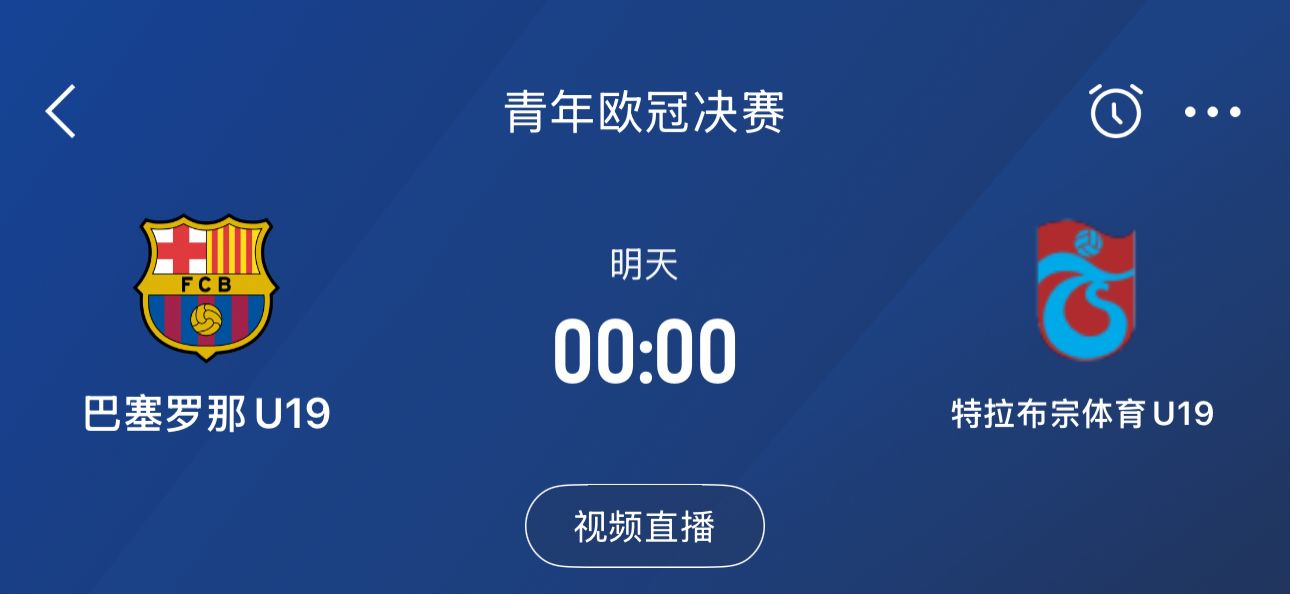
Task: Open the 巴塞罗那 U19 team page
Action: (206, 288)
